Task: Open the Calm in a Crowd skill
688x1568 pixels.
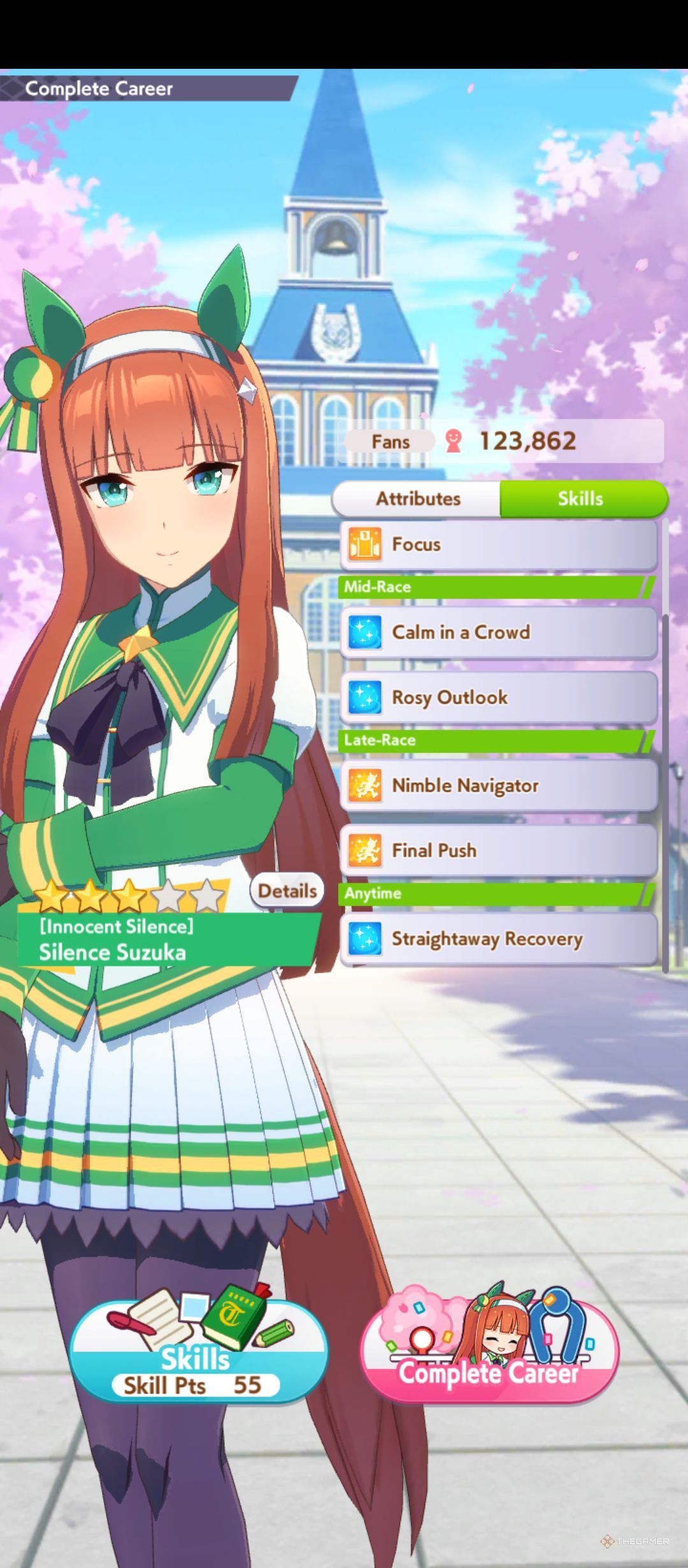Action: click(498, 632)
